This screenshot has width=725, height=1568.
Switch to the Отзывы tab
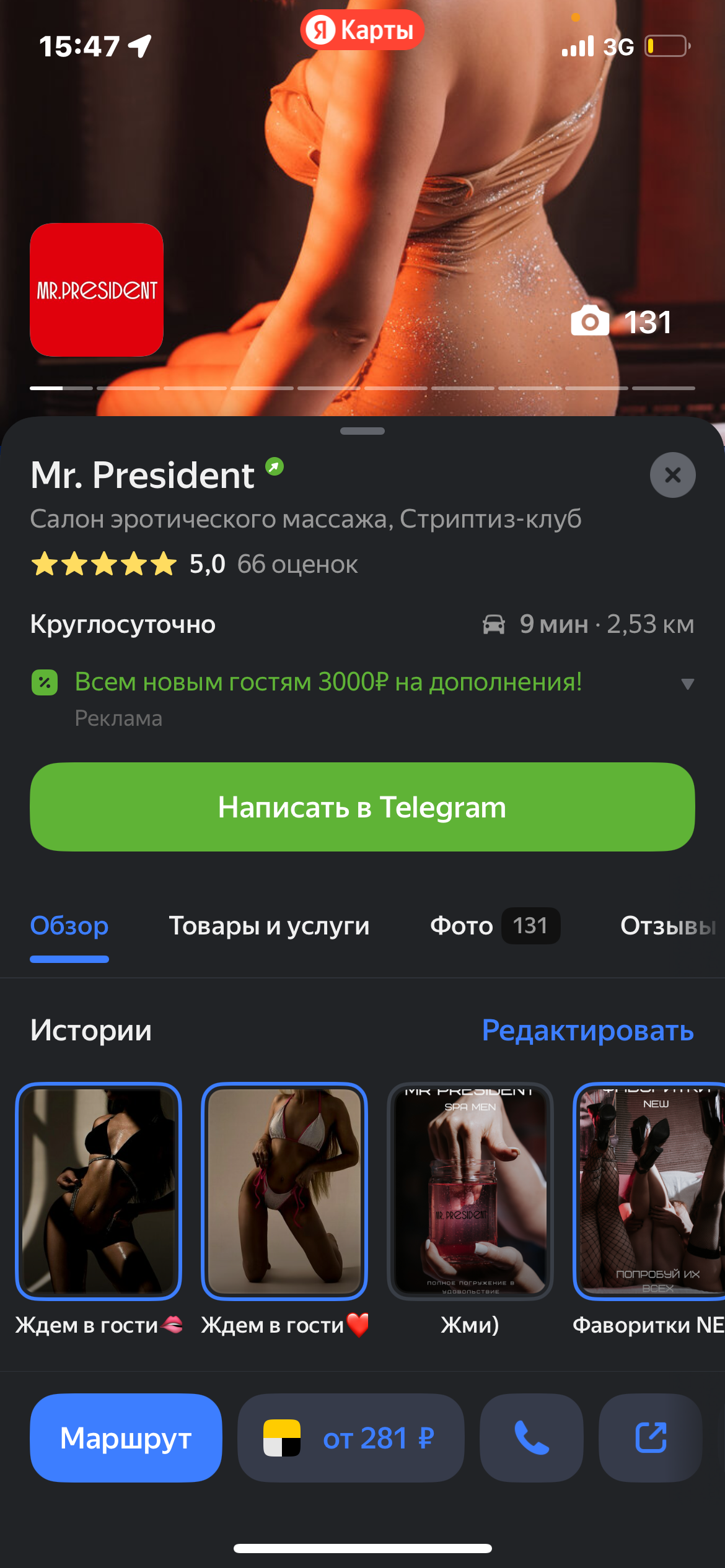point(667,926)
